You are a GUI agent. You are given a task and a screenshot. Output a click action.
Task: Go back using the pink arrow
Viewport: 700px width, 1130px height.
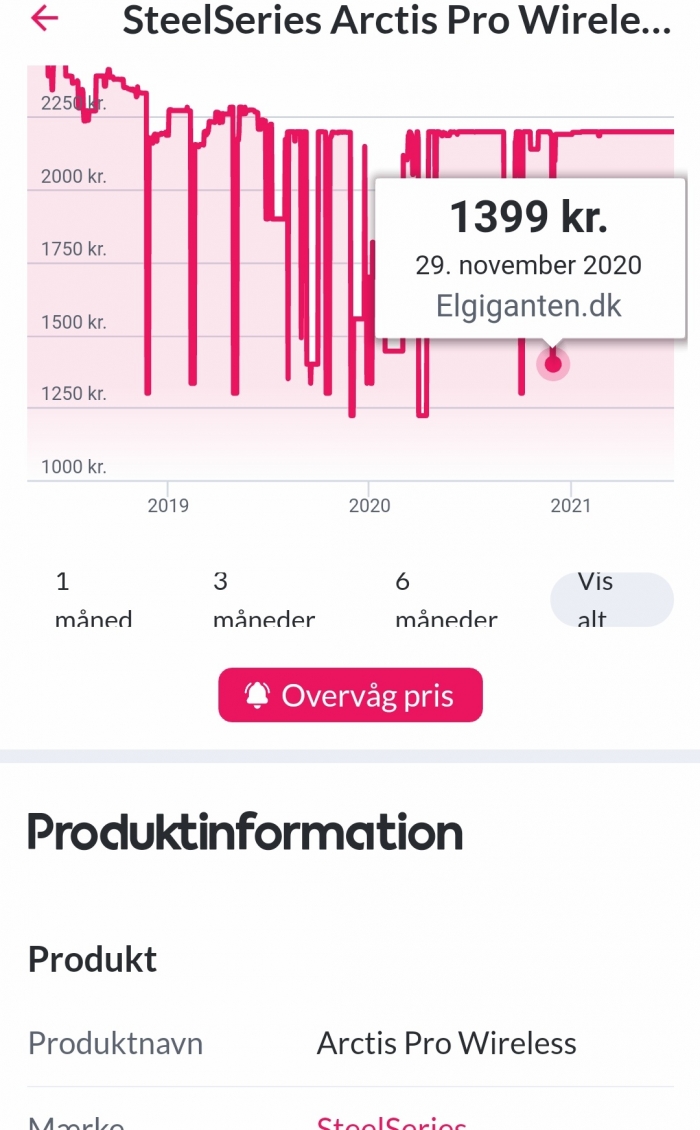click(x=44, y=18)
